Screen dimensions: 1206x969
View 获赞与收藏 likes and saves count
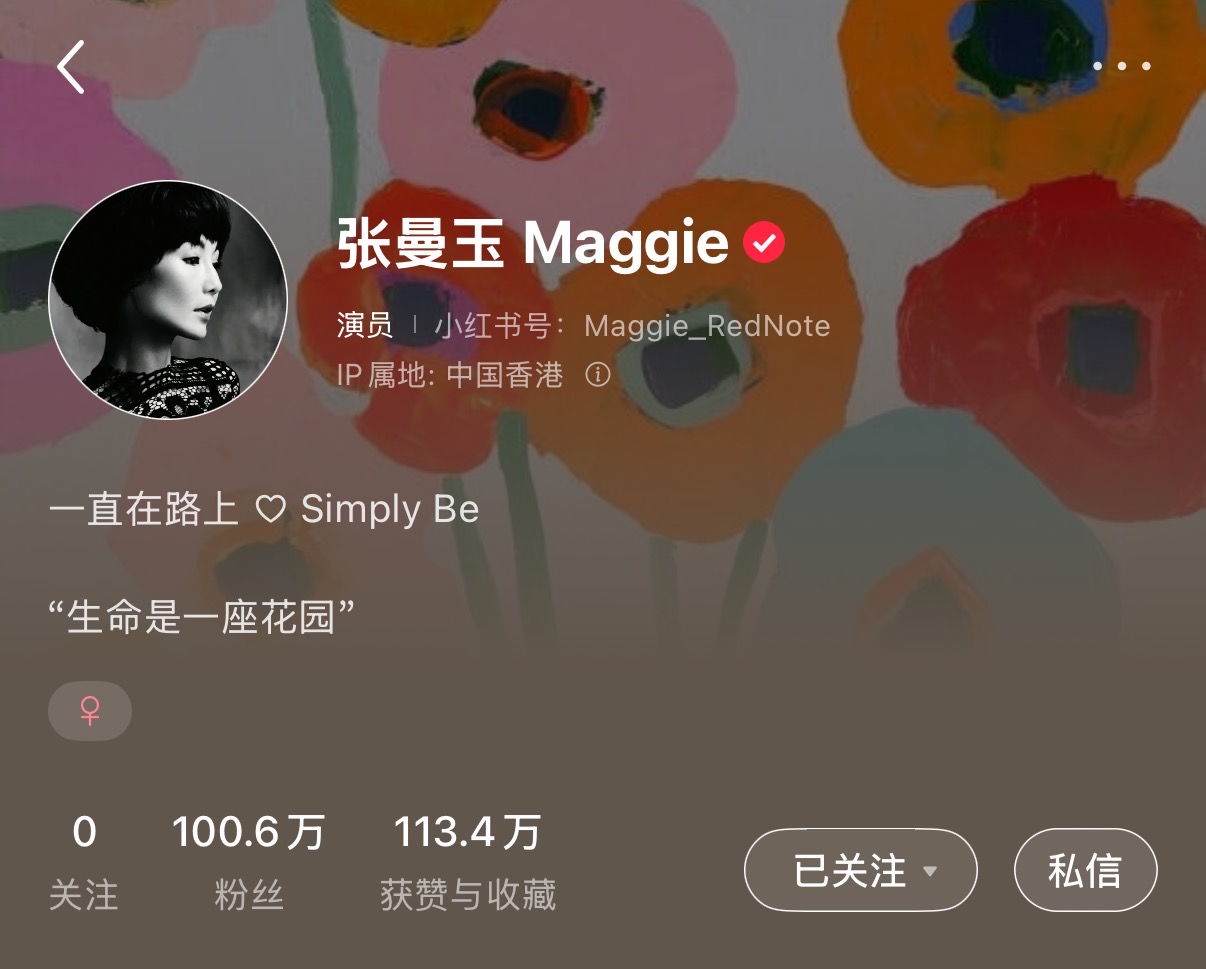tap(467, 862)
